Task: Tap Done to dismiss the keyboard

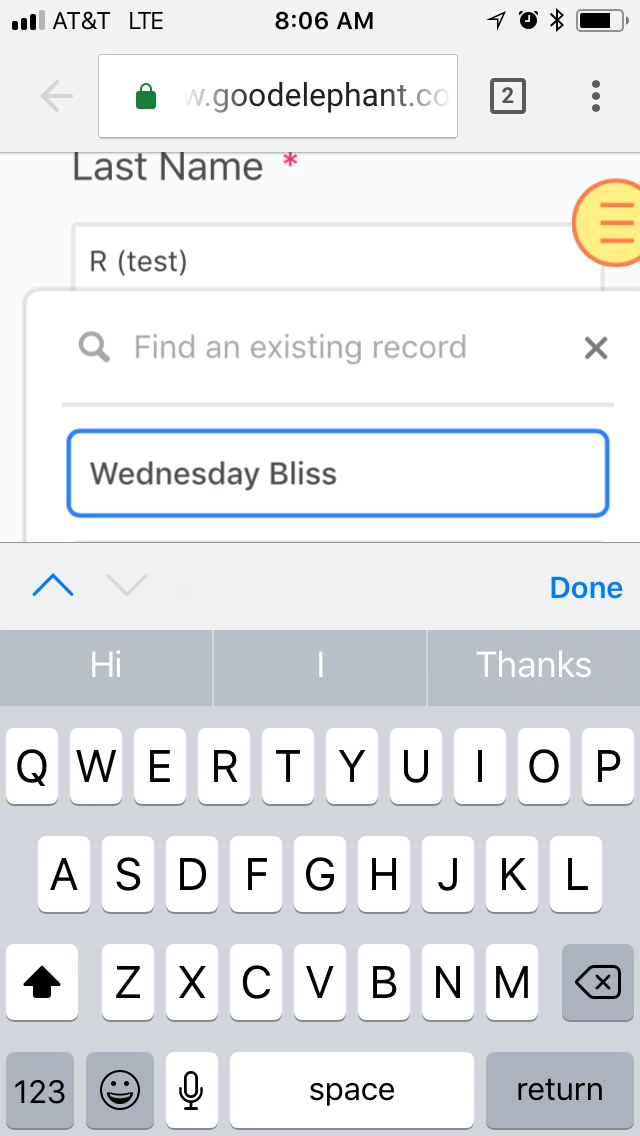Action: point(586,588)
